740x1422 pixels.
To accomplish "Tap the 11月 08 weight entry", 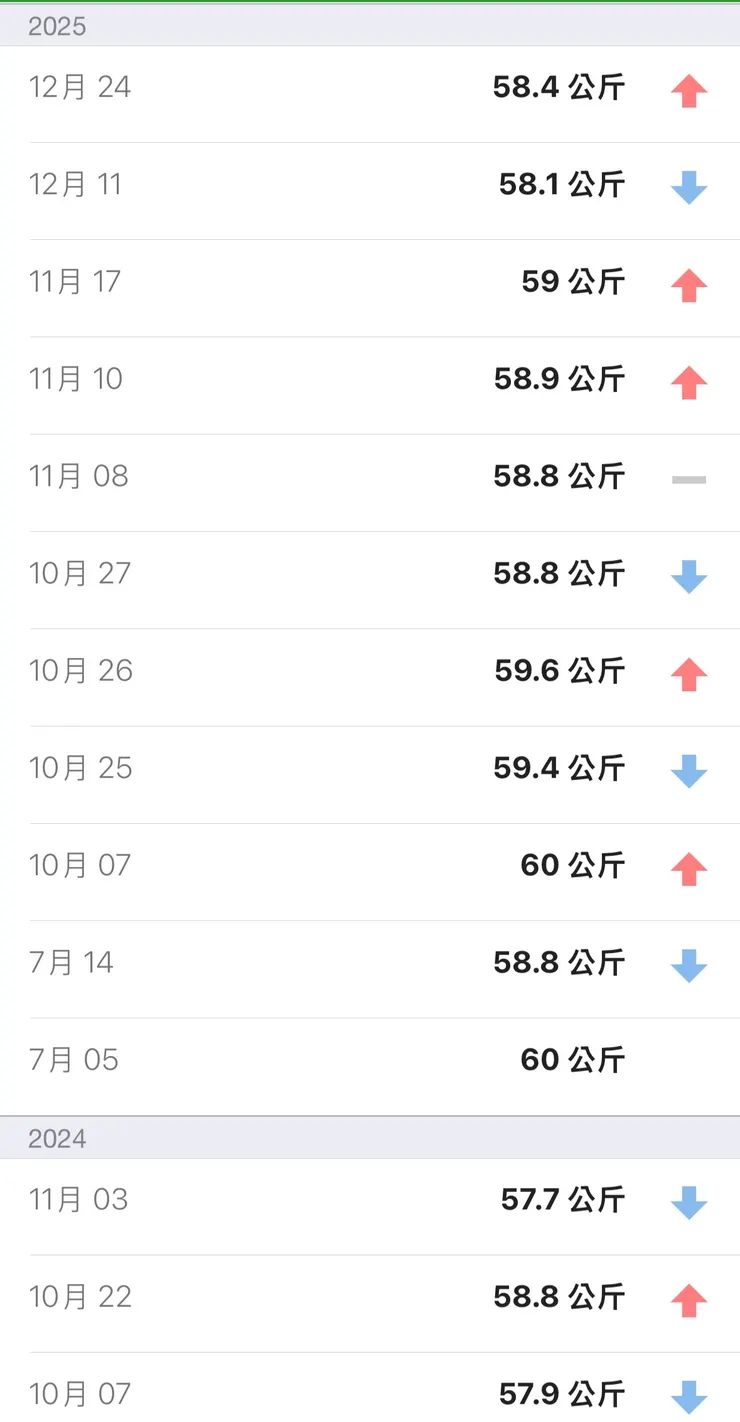I will tap(370, 476).
